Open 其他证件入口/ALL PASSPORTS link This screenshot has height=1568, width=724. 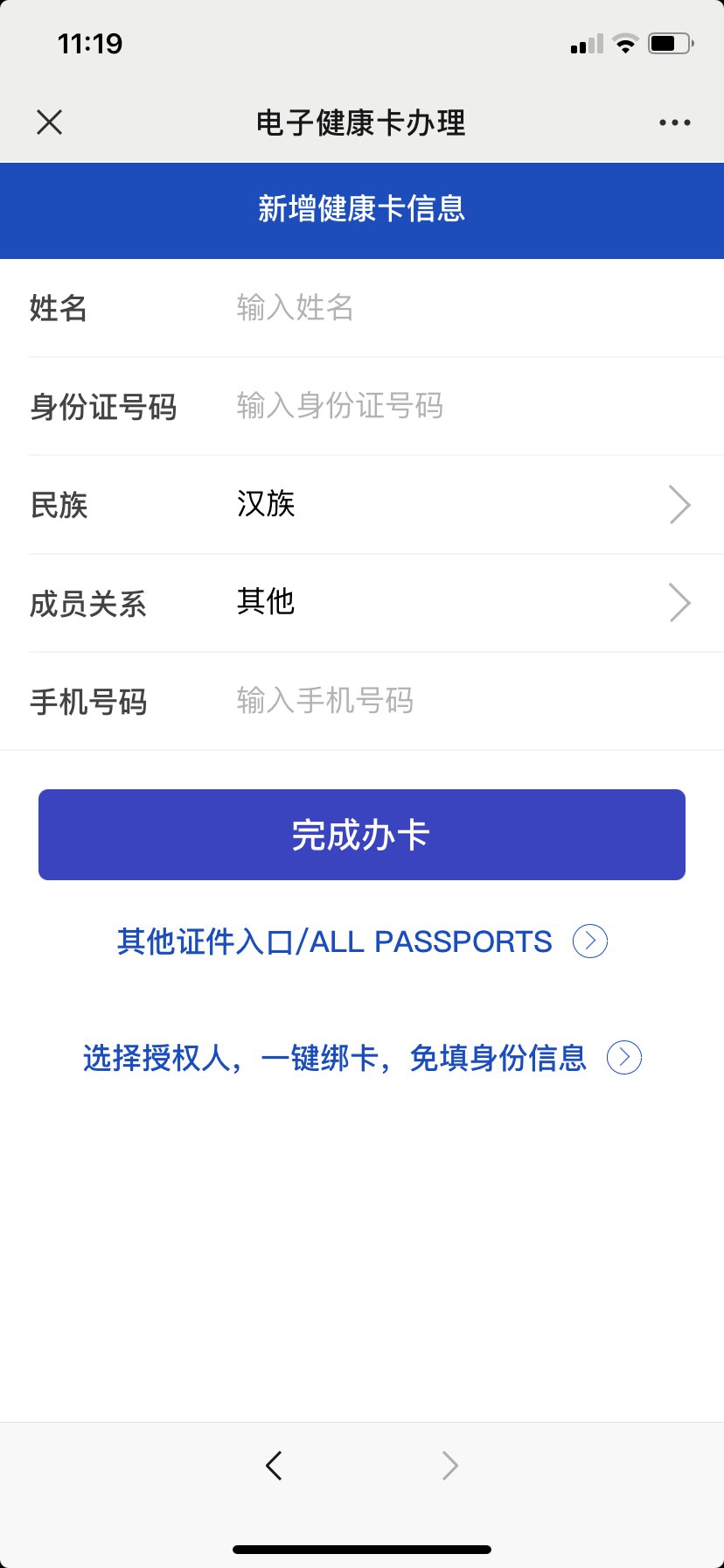point(360,941)
